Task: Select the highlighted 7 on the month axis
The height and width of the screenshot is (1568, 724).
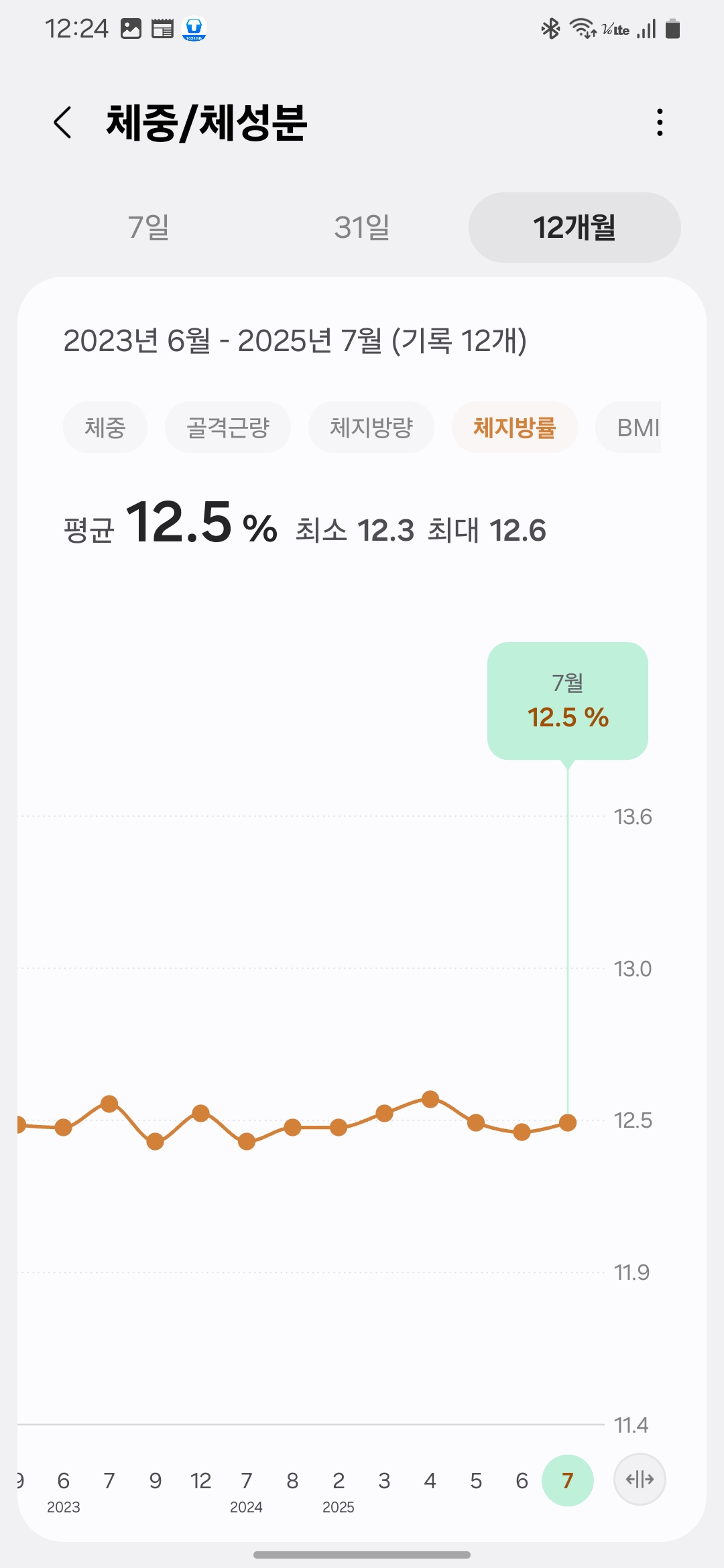Action: [x=567, y=1480]
